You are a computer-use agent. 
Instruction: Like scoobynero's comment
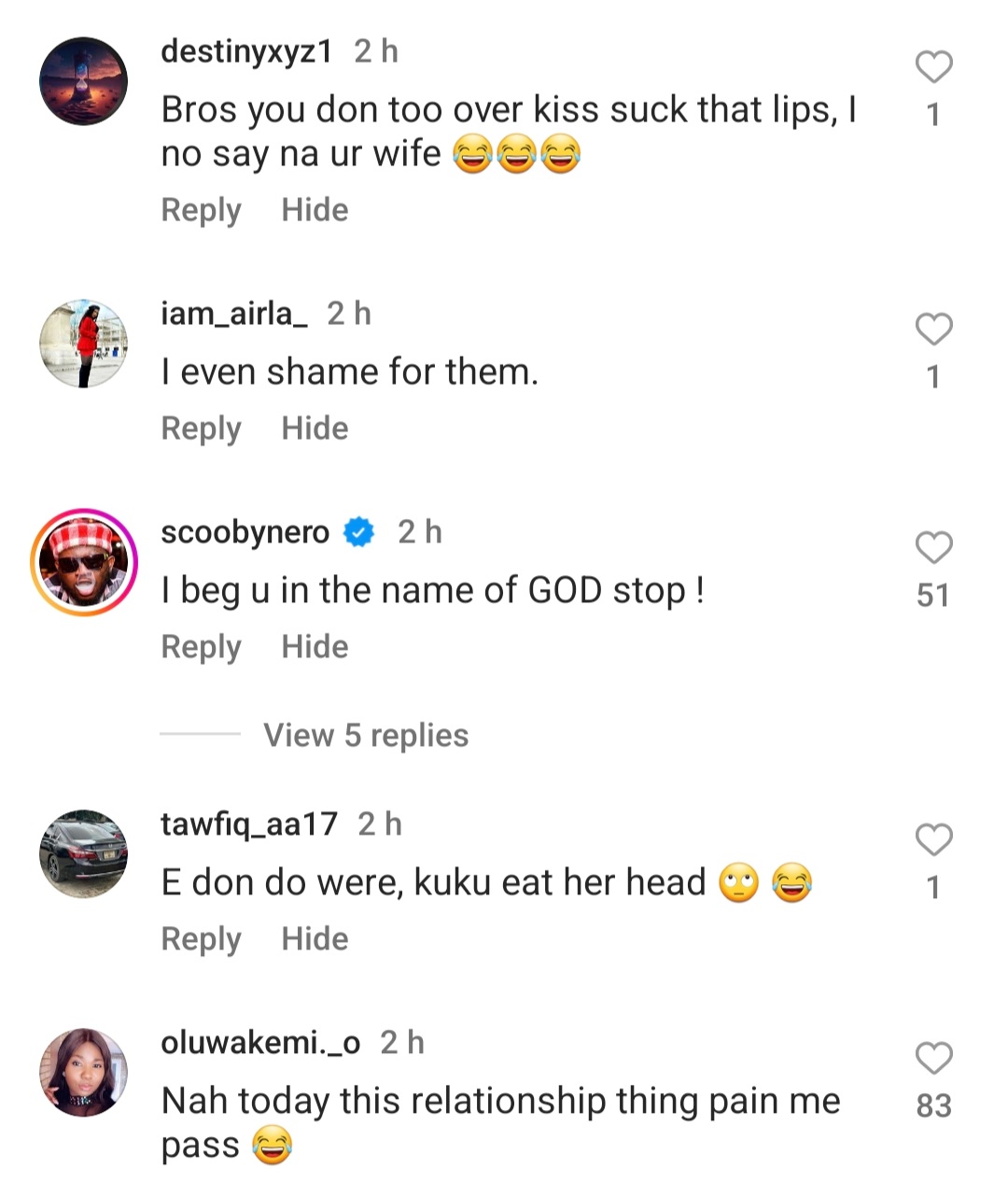coord(932,548)
